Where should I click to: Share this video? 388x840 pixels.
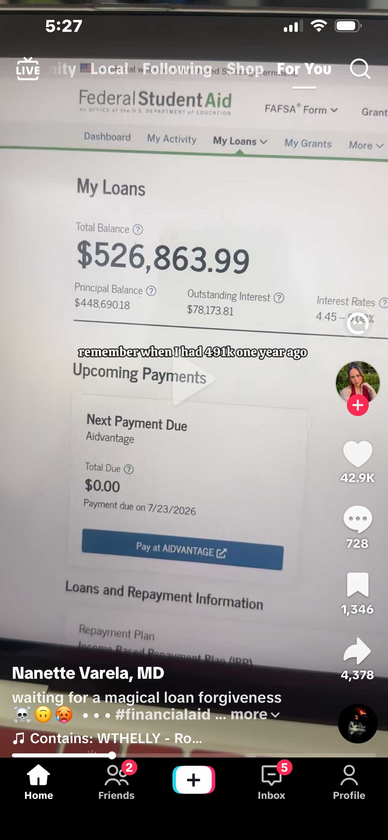pyautogui.click(x=357, y=651)
